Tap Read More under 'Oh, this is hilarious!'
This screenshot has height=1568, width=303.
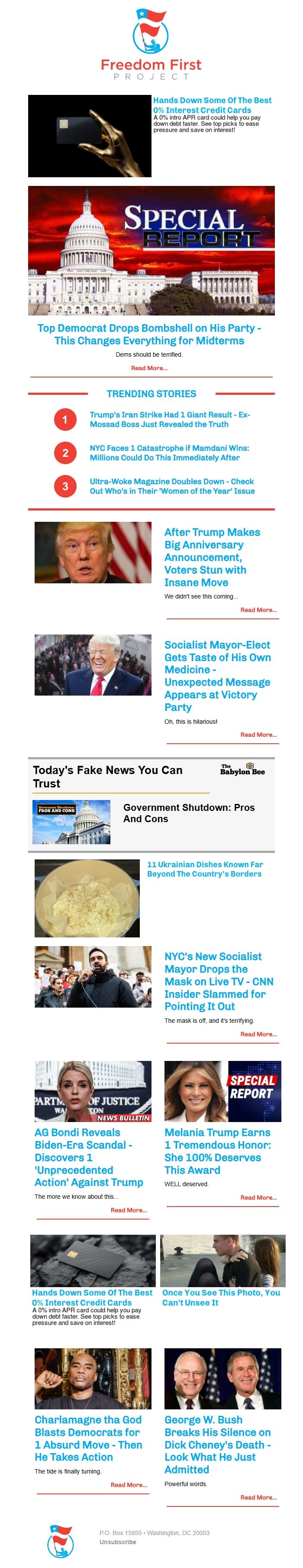click(258, 735)
